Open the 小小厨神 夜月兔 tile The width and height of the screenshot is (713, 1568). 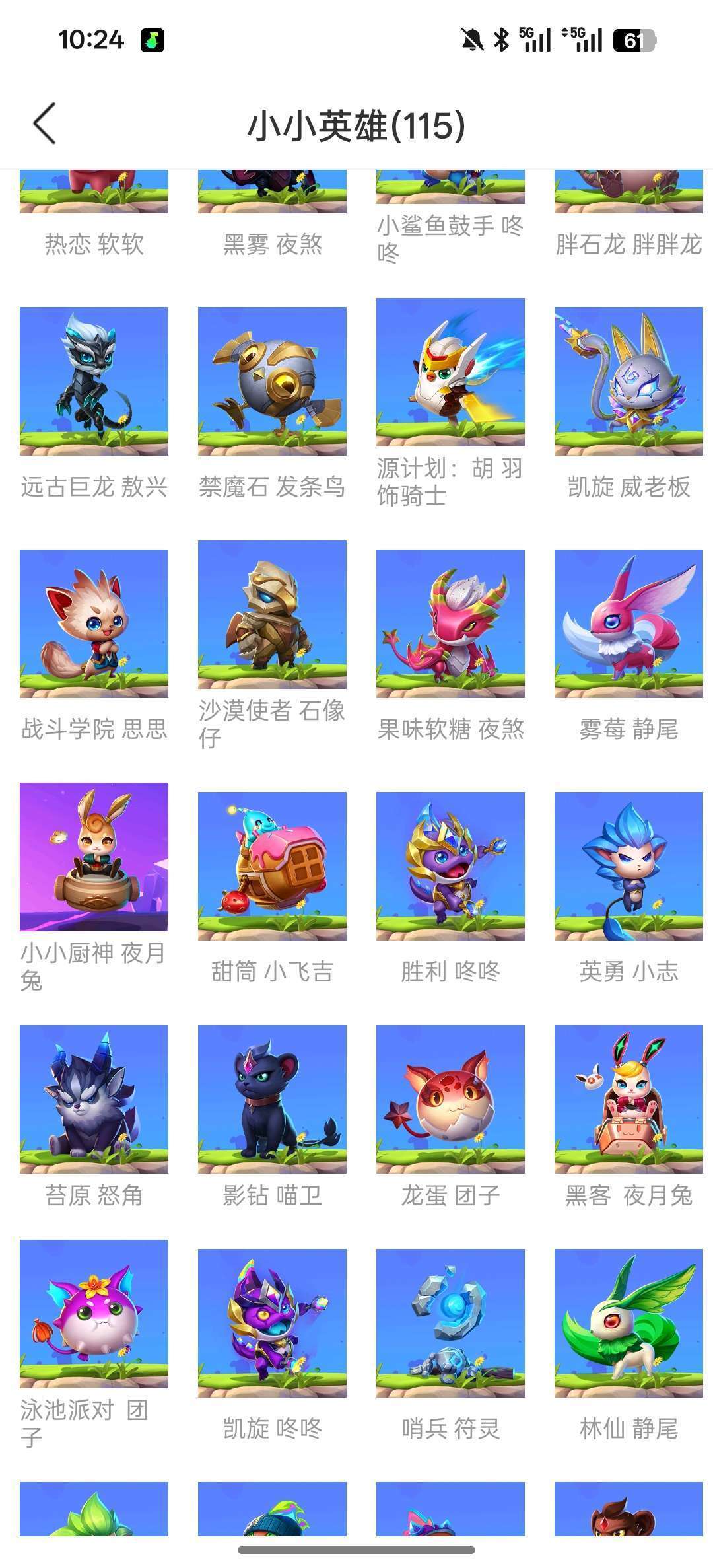94,857
